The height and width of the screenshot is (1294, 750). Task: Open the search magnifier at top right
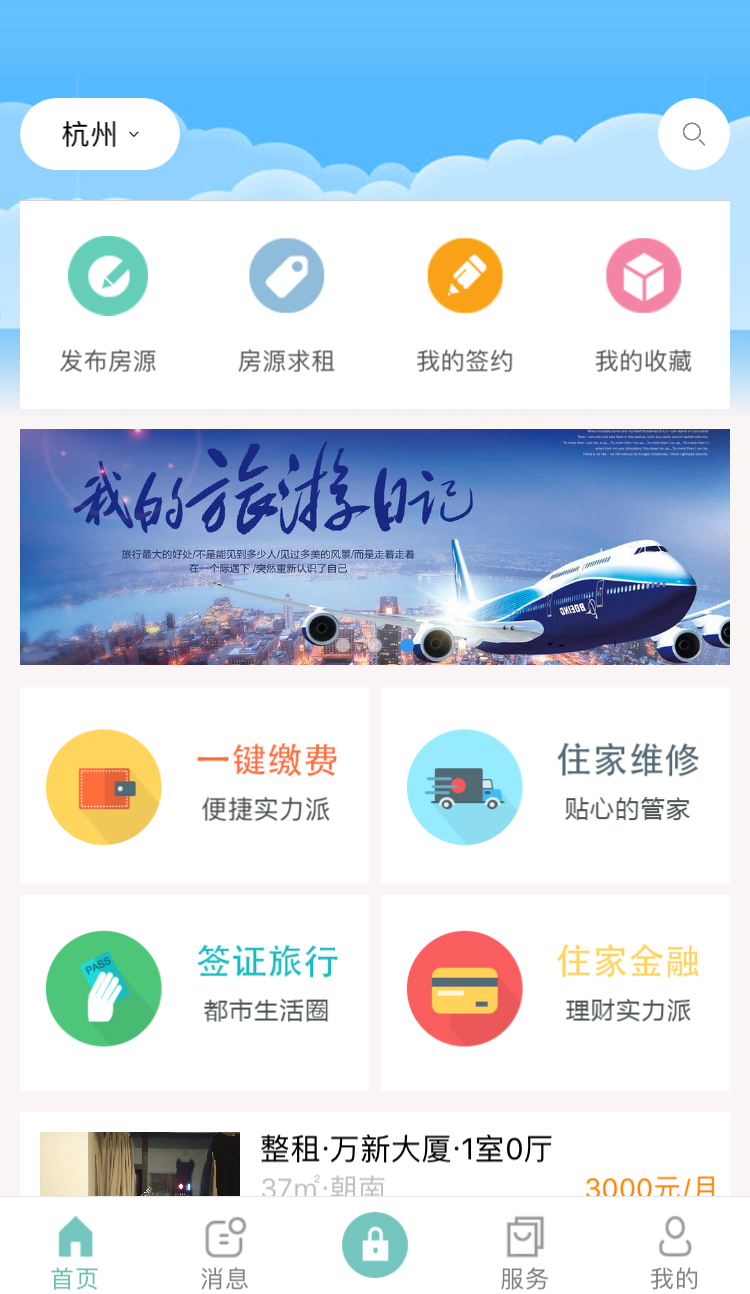click(x=693, y=133)
